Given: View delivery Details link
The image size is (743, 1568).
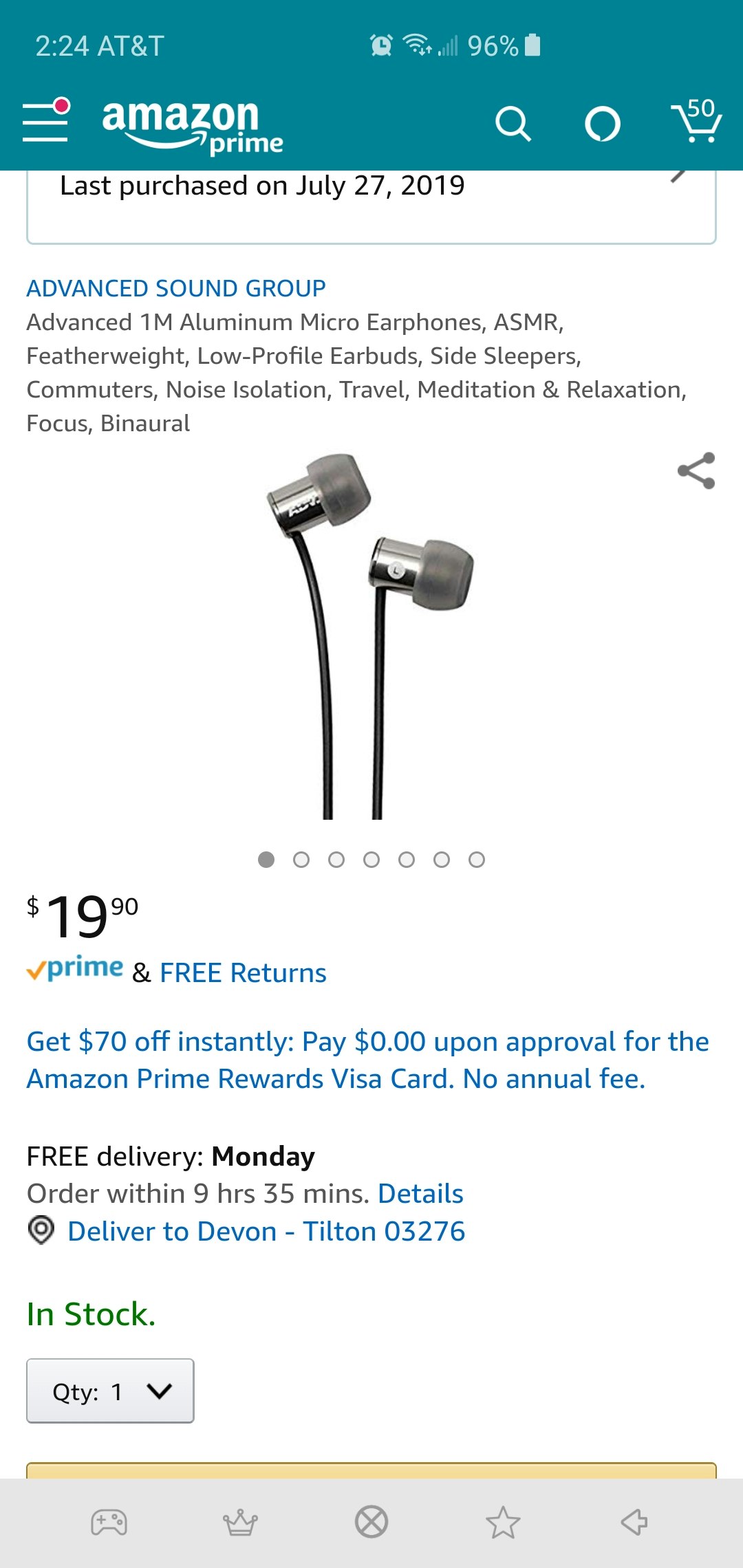Looking at the screenshot, I should click(x=420, y=1194).
